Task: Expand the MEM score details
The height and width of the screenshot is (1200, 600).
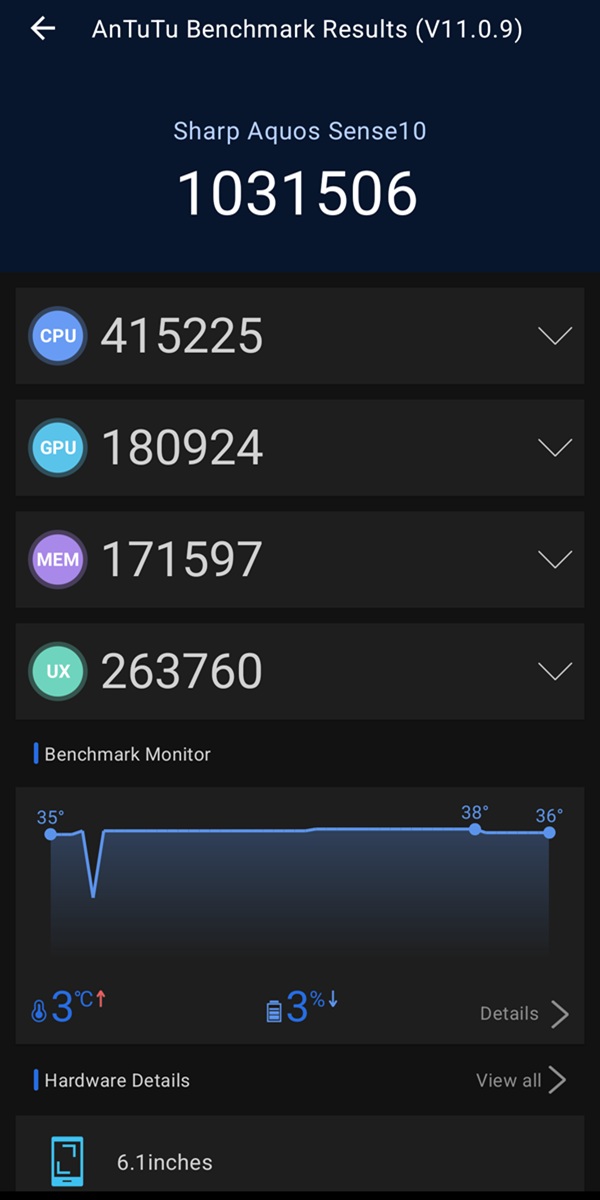Action: (555, 560)
